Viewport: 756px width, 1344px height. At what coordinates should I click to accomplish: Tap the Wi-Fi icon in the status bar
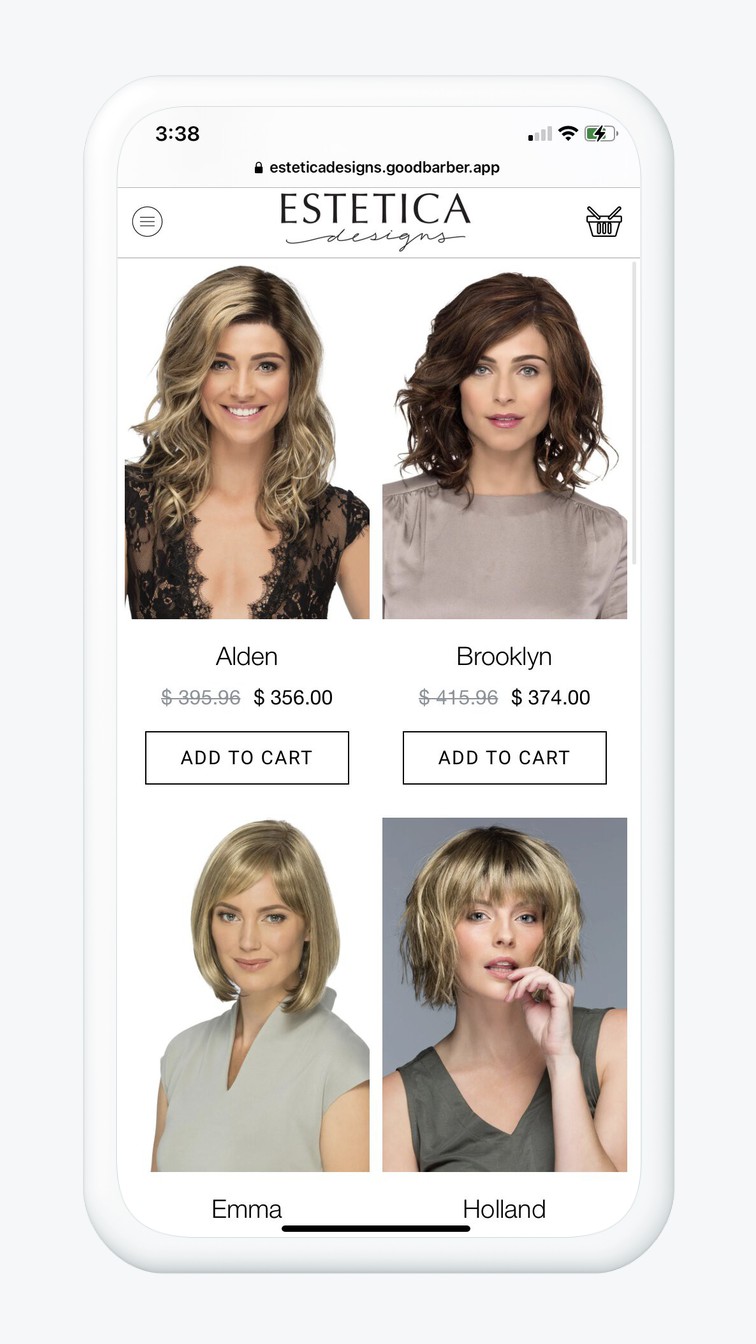coord(568,132)
